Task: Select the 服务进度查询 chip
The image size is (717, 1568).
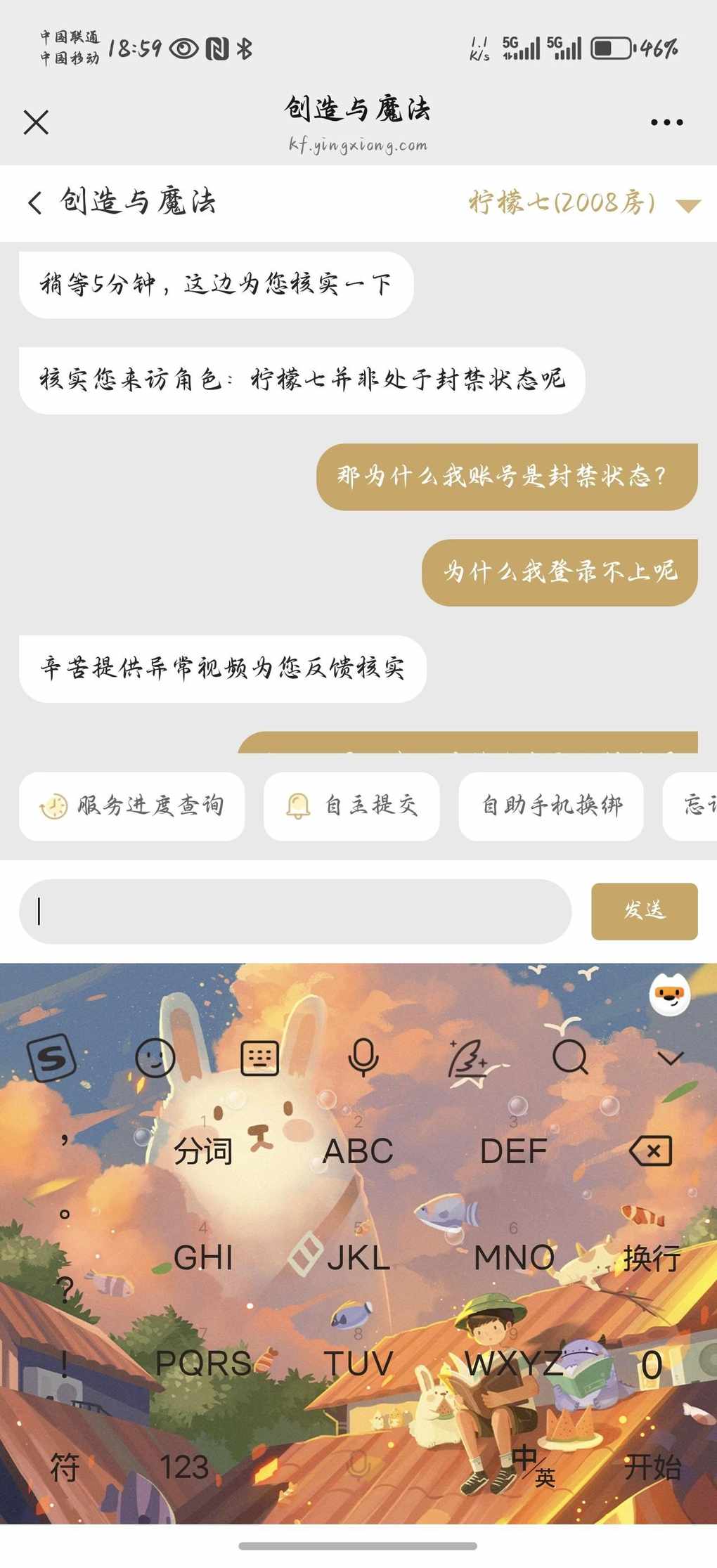Action: click(132, 805)
